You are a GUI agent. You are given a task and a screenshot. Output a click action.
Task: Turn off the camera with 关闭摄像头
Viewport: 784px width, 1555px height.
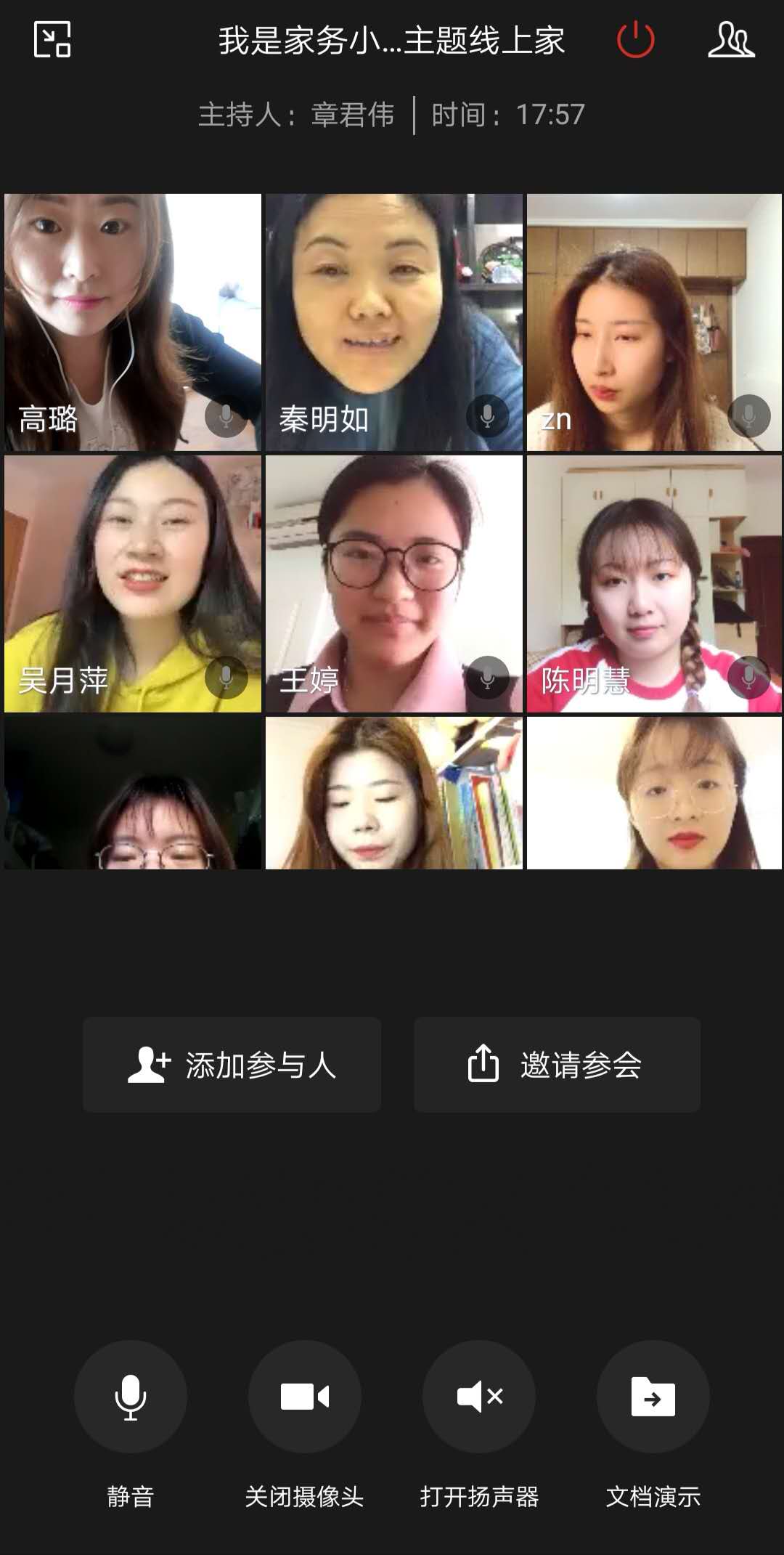[x=305, y=1396]
